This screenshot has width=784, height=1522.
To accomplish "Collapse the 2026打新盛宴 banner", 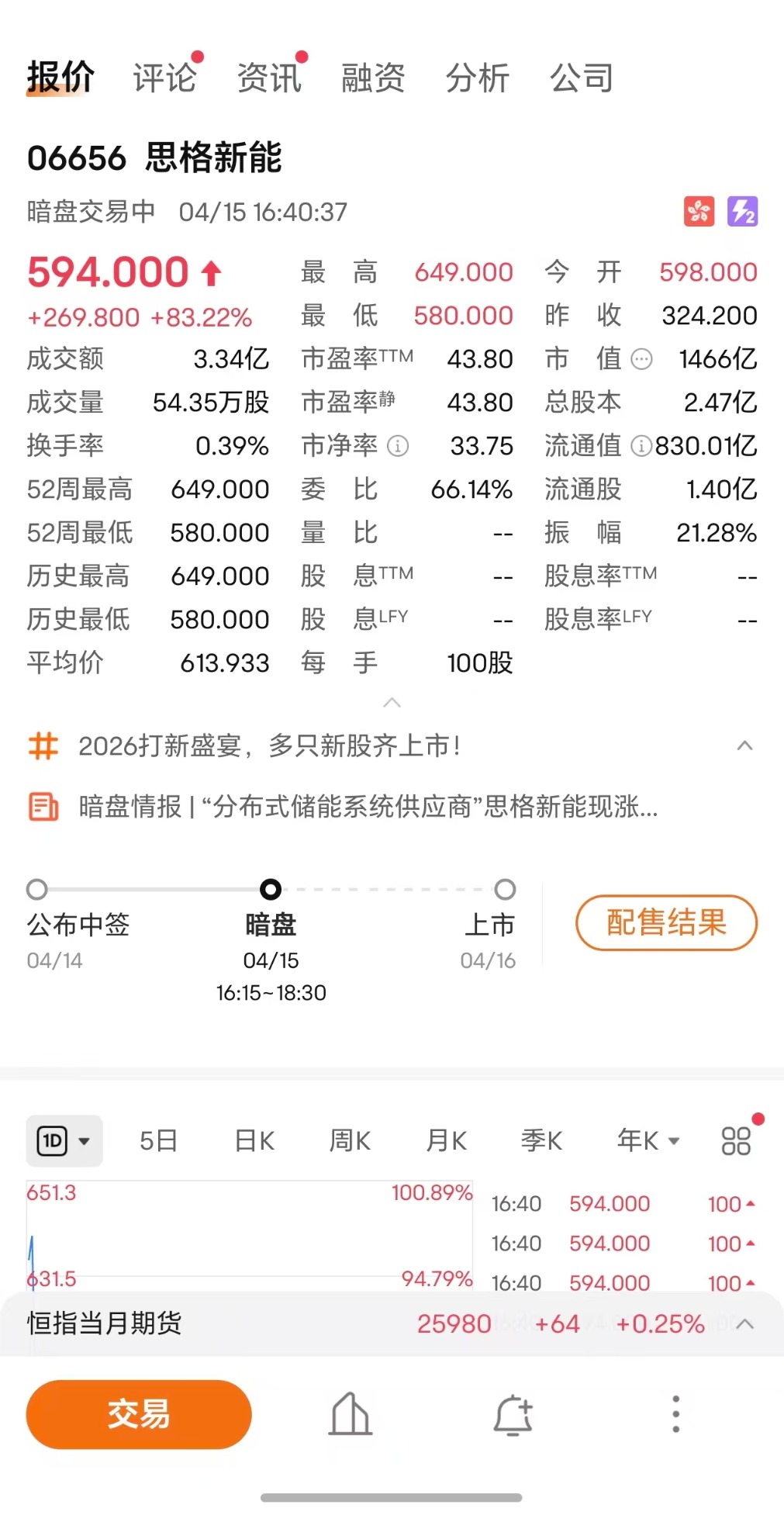I will (744, 745).
